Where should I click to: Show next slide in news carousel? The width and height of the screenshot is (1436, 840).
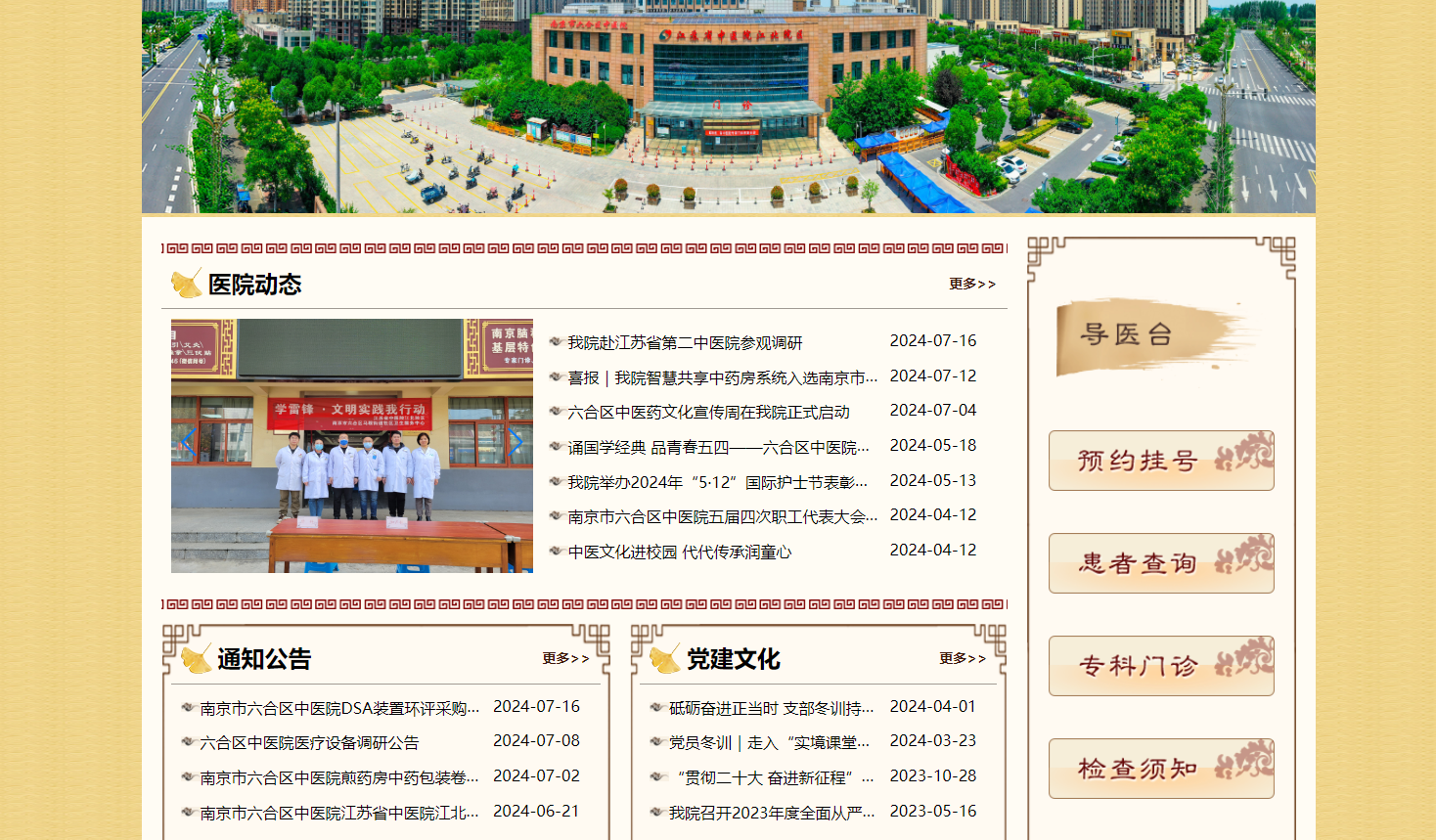516,442
